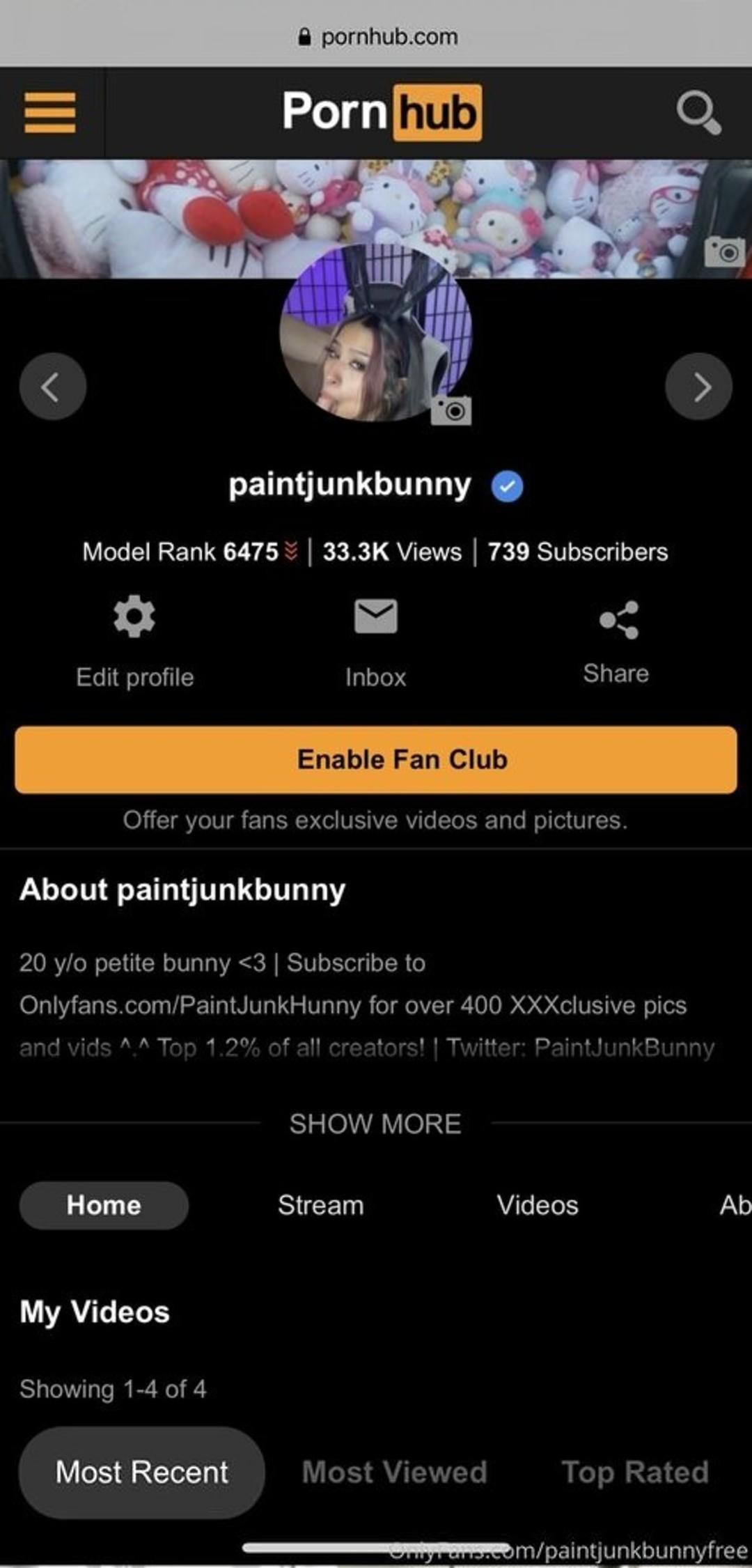
Task: Change the cover photo via camera icon
Action: click(725, 251)
